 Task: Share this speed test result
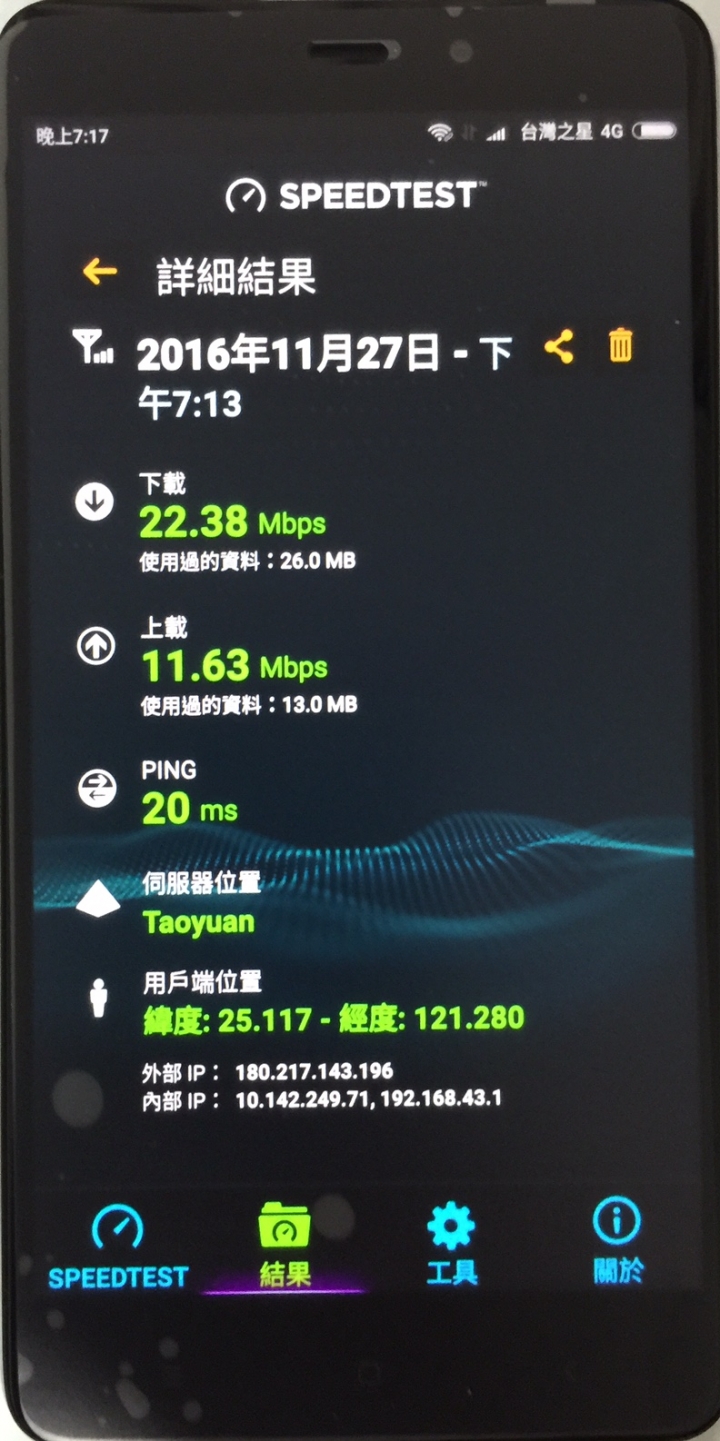coord(559,348)
